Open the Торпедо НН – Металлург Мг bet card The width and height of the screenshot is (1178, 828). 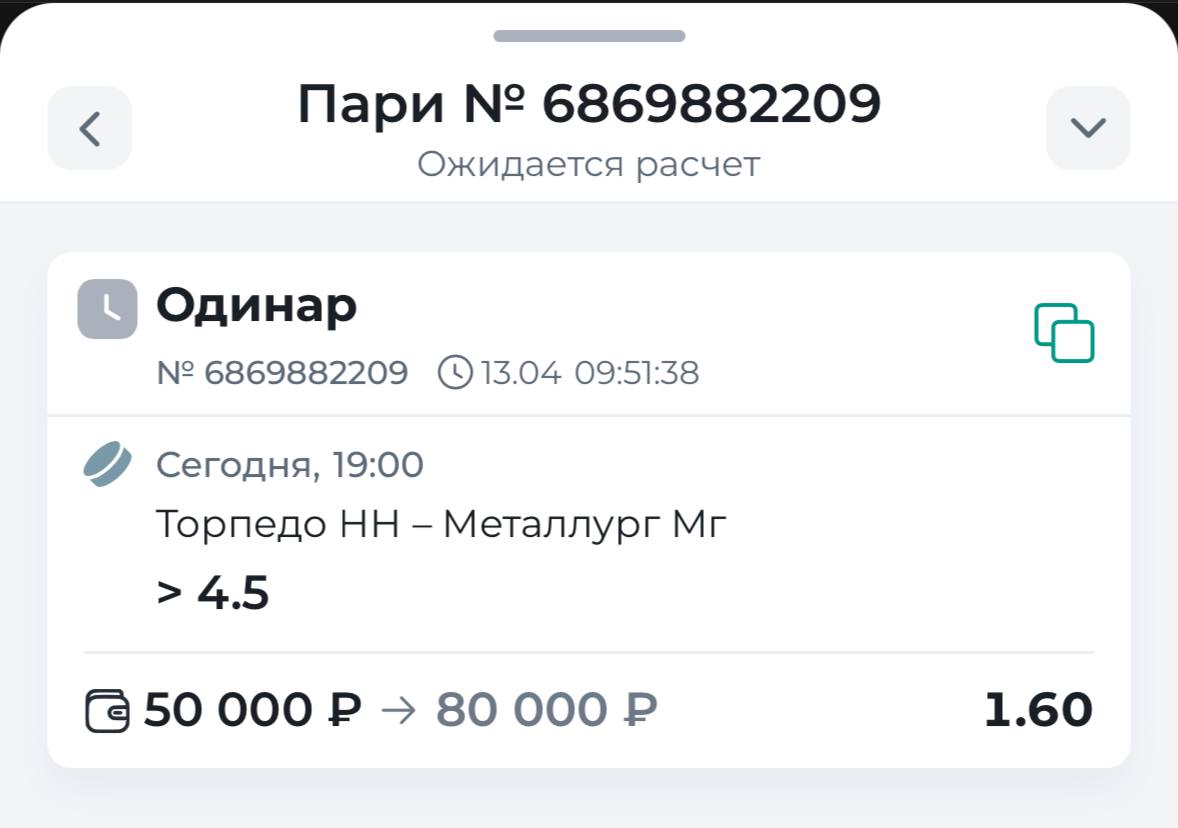click(440, 525)
